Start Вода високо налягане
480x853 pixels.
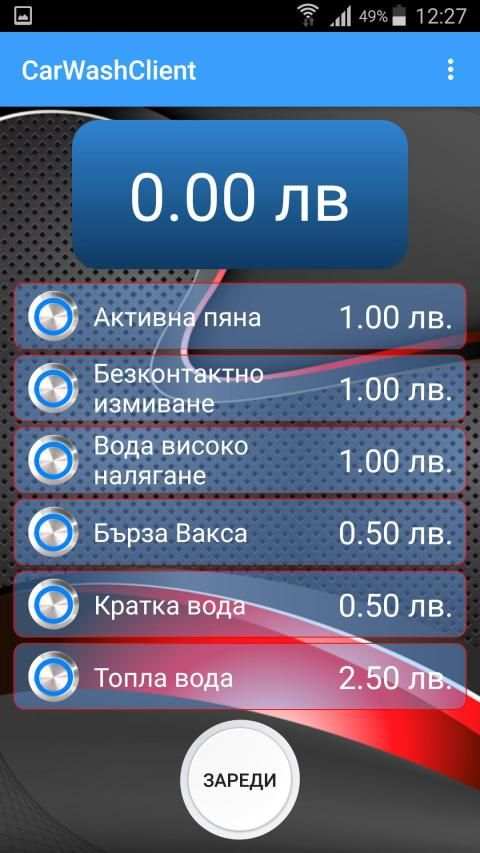tap(240, 460)
